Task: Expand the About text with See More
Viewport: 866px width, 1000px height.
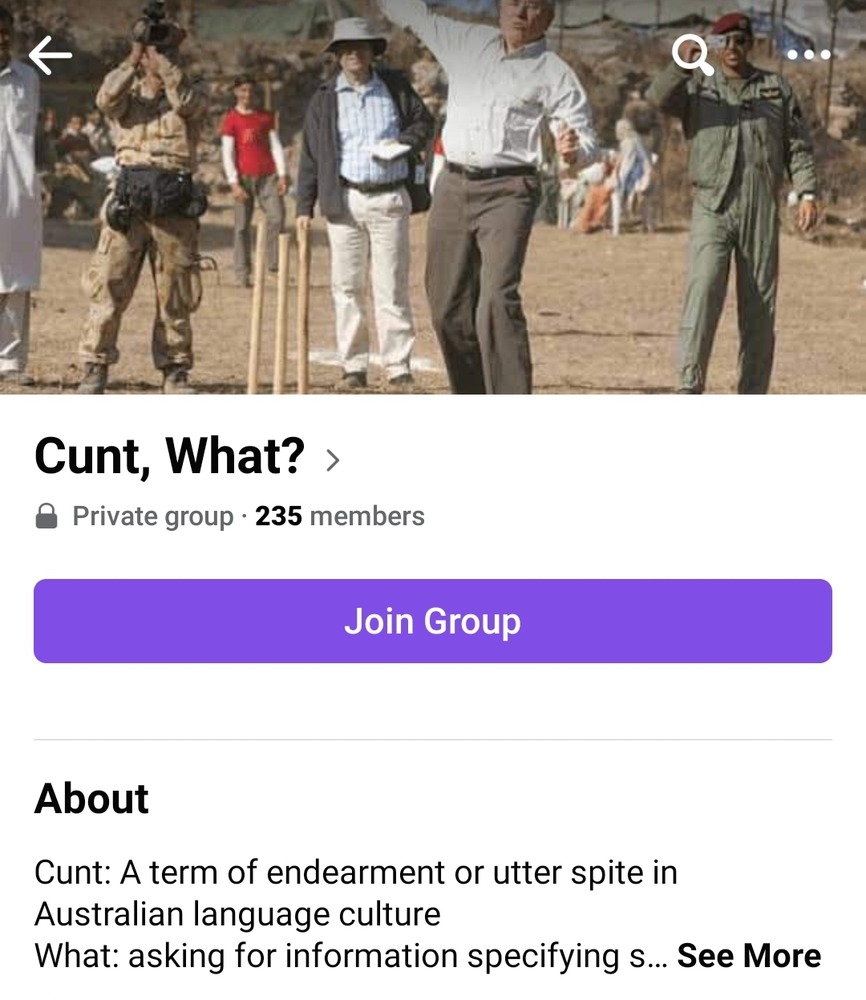Action: 749,956
